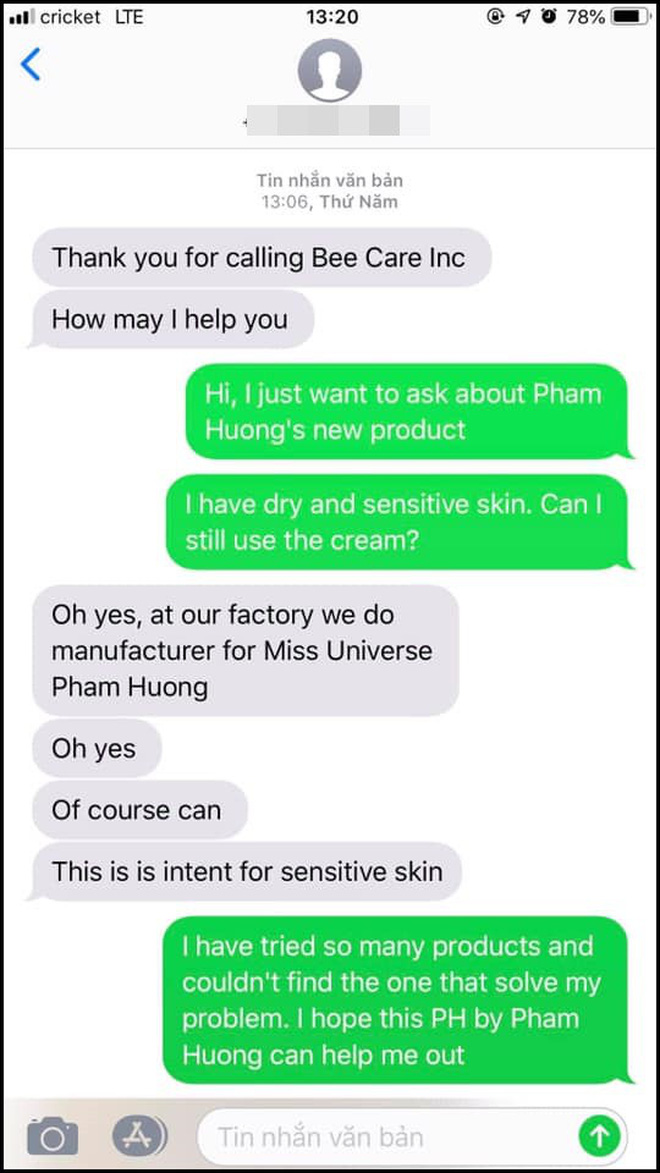
Task: Go back to the messages list
Action: point(32,64)
